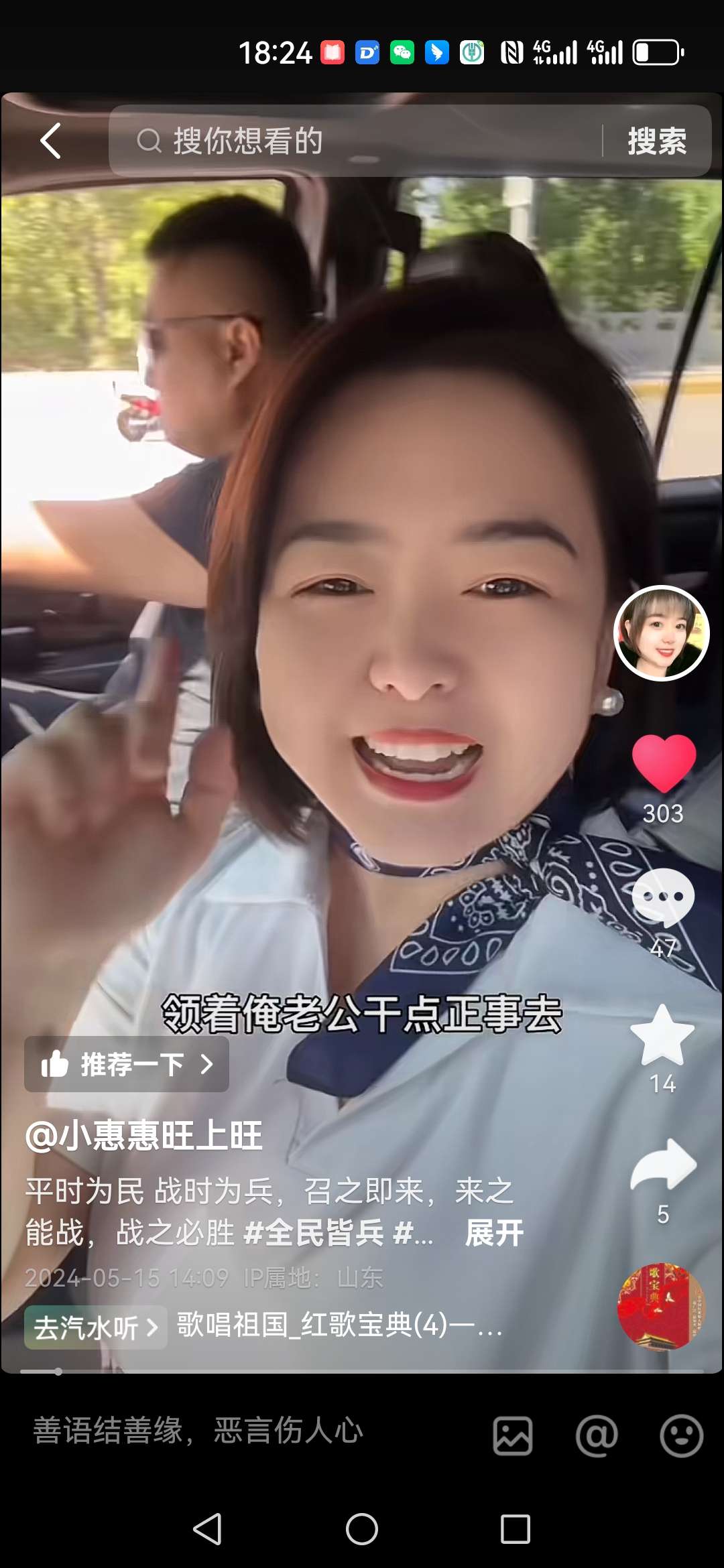Go back using the top-left arrow
Screen dimensions: 724x1568
[x=51, y=141]
